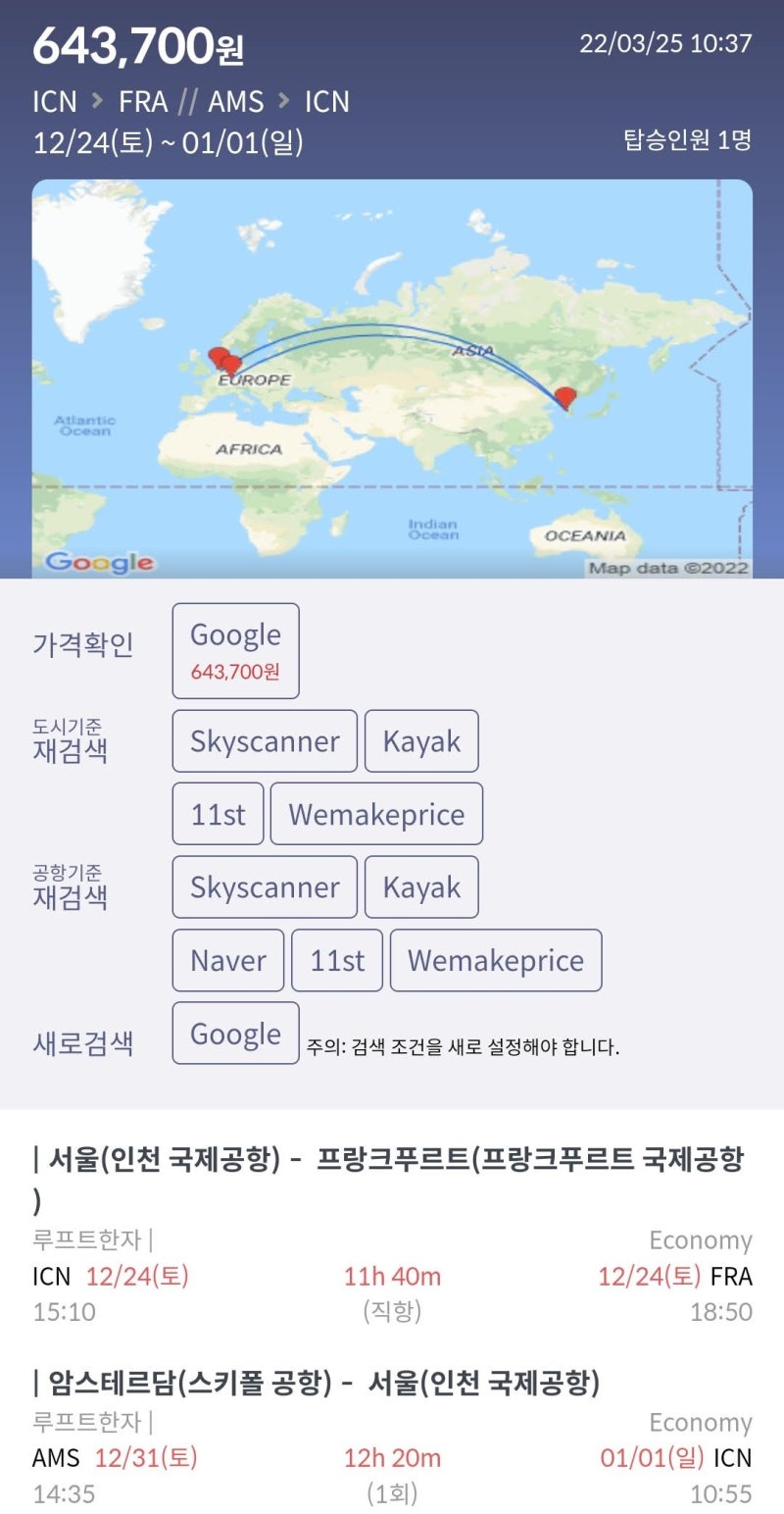Re-search Skyscanner by city
784x1514 pixels.
click(x=264, y=741)
